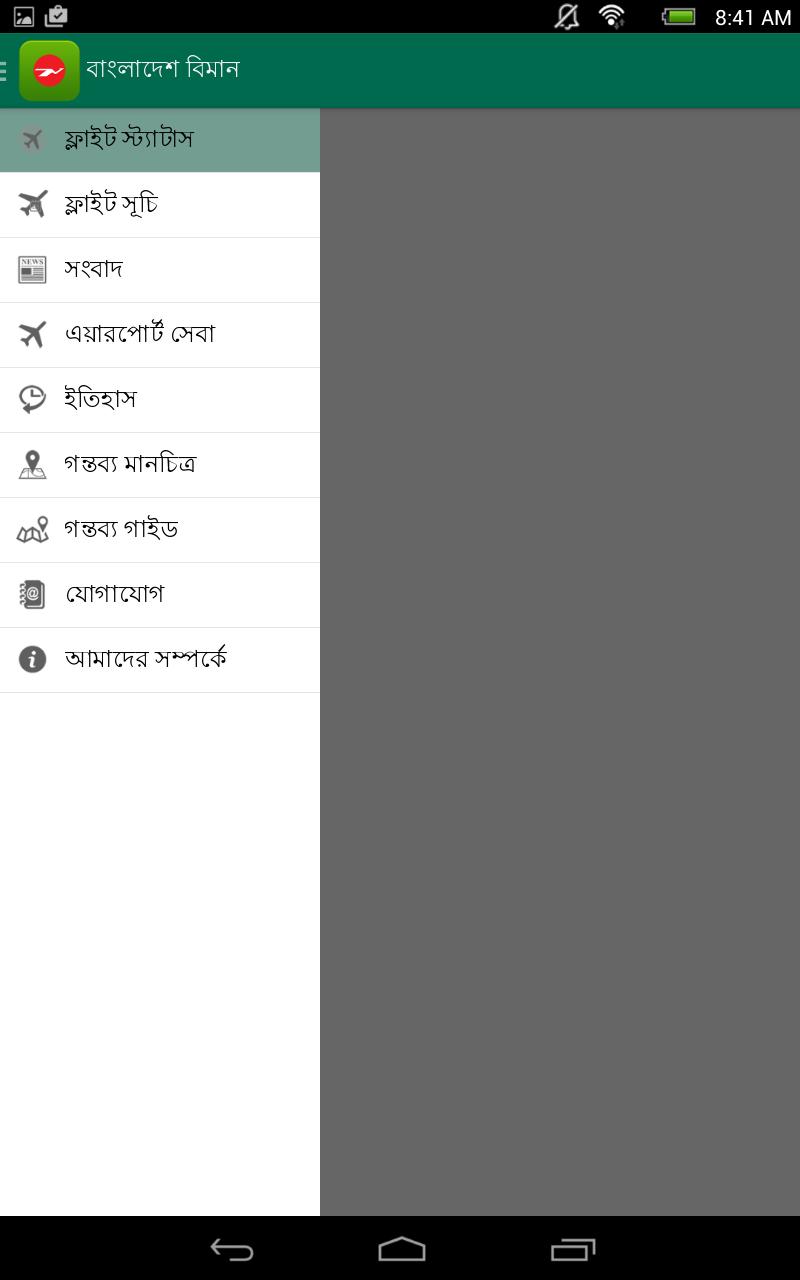Screen dimensions: 800x1280
Task: Open সংবাদ from the navigation drawer
Action: point(160,269)
